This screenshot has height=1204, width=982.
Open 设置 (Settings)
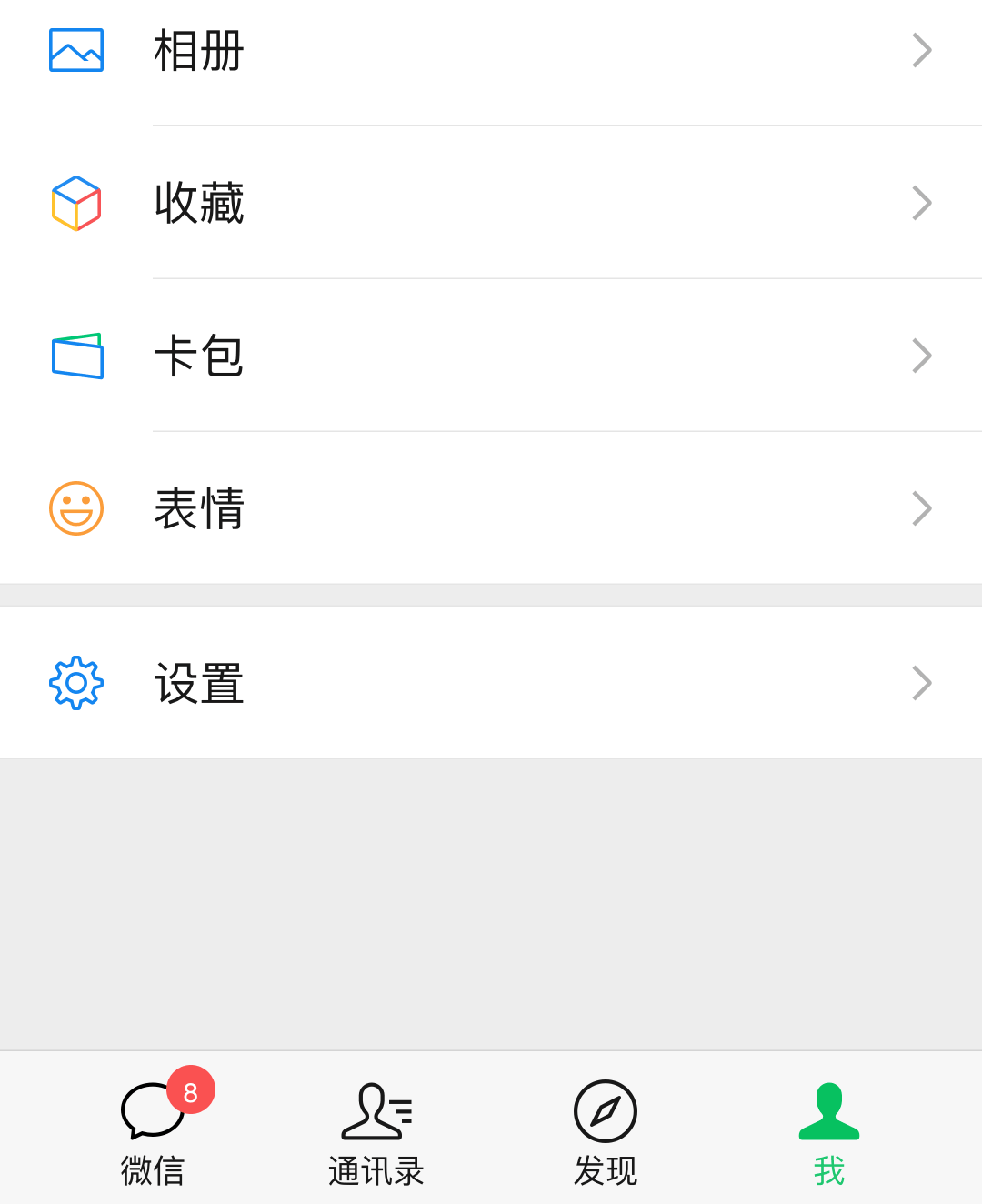pyautogui.click(x=491, y=683)
